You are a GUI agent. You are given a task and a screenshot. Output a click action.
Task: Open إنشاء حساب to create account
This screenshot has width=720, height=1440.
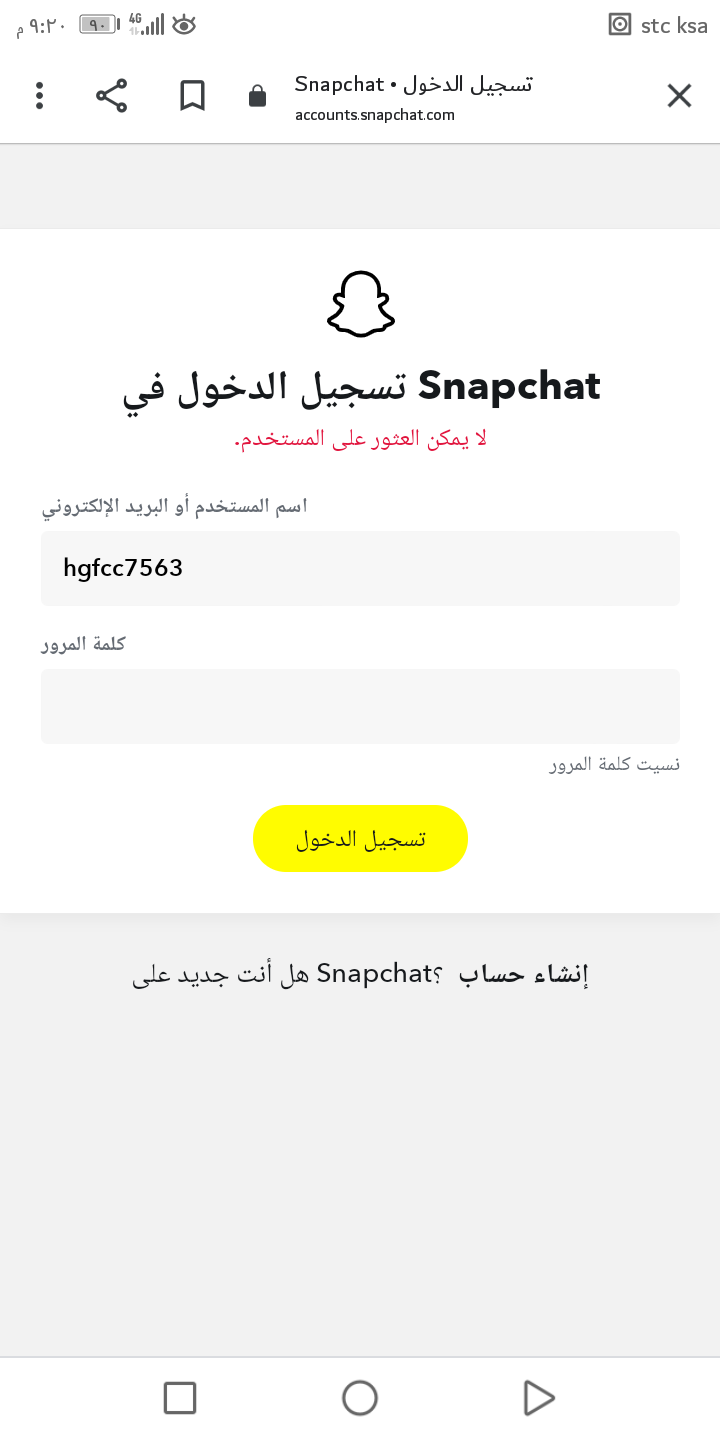pyautogui.click(x=523, y=974)
